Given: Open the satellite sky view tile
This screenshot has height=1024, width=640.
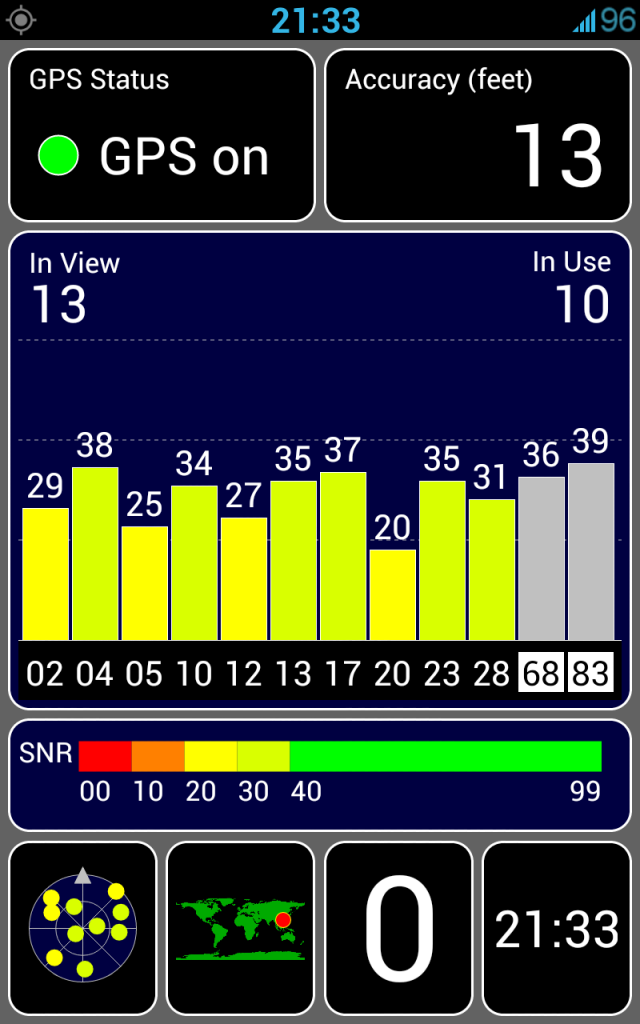Looking at the screenshot, I should (x=83, y=928).
